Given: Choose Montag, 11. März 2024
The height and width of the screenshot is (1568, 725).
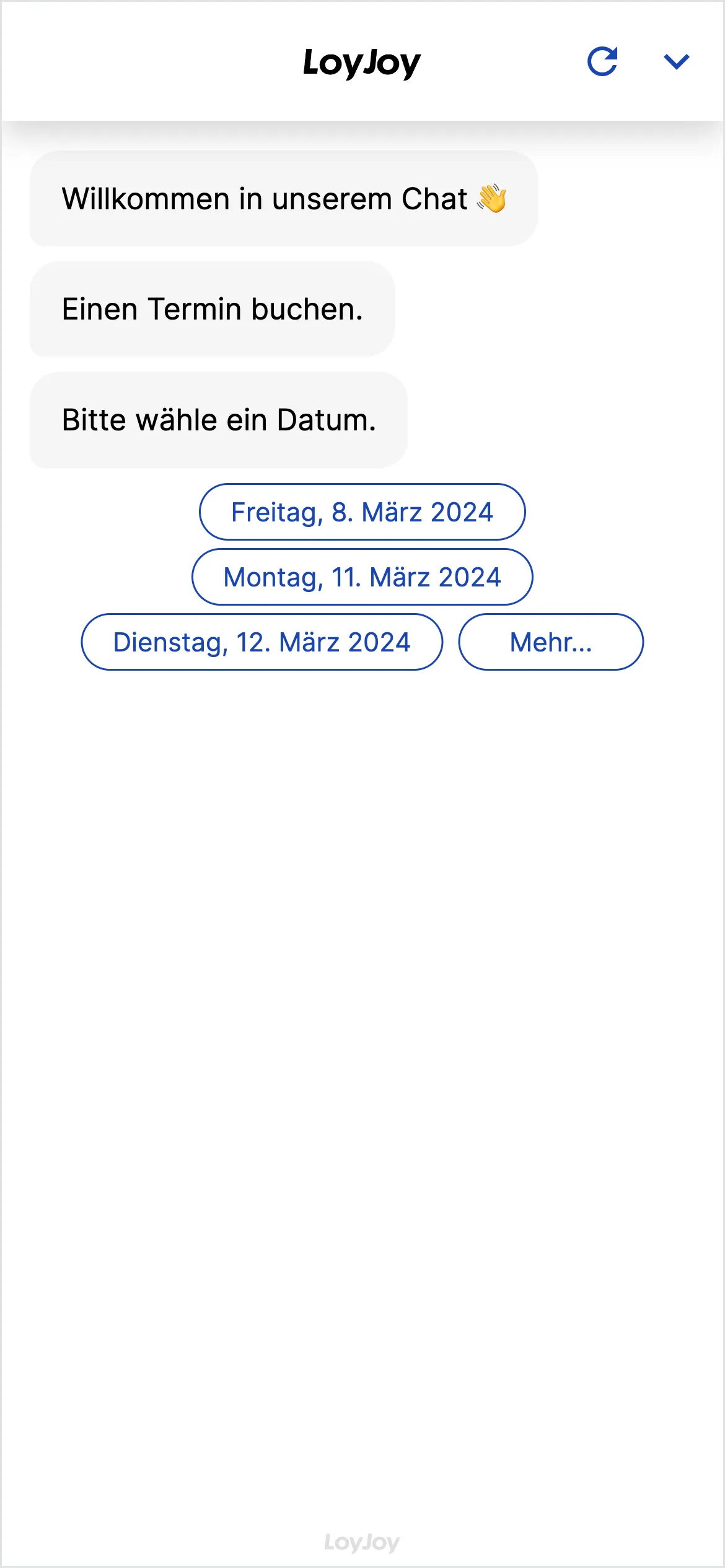Looking at the screenshot, I should coord(362,577).
